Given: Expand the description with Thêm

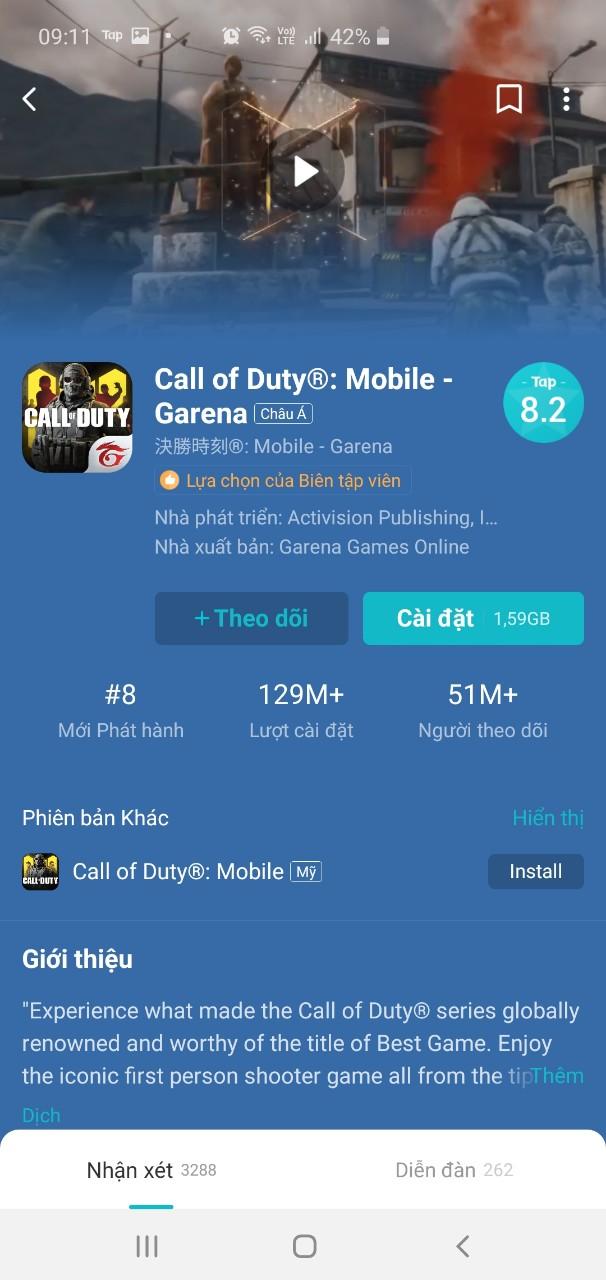Looking at the screenshot, I should (558, 1076).
